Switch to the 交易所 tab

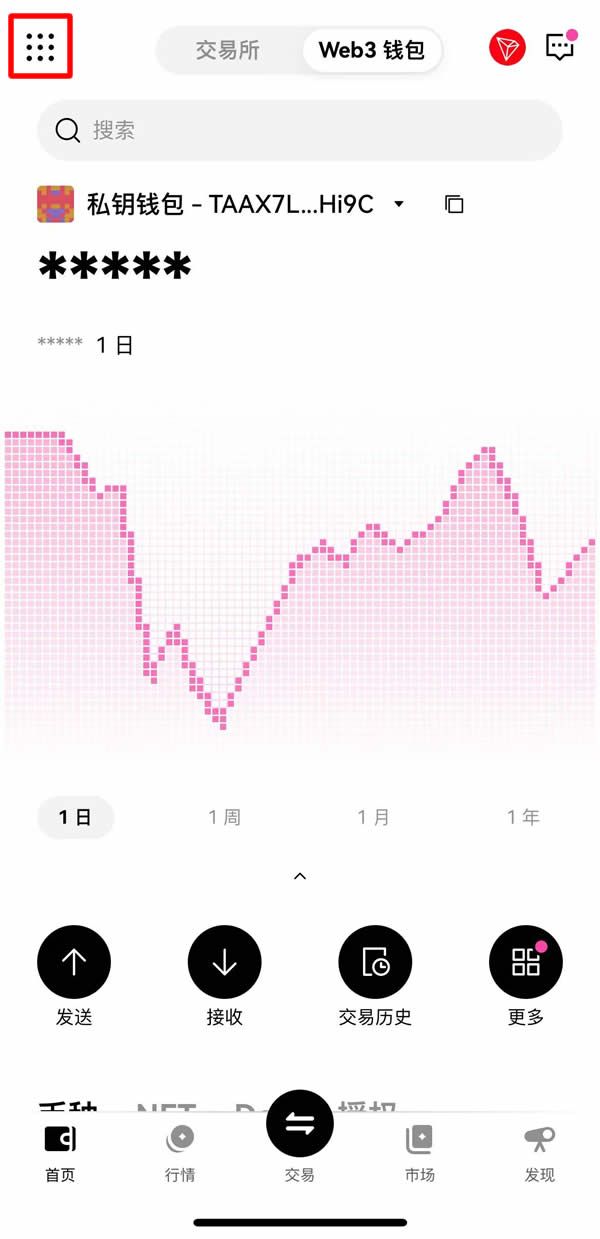(227, 49)
